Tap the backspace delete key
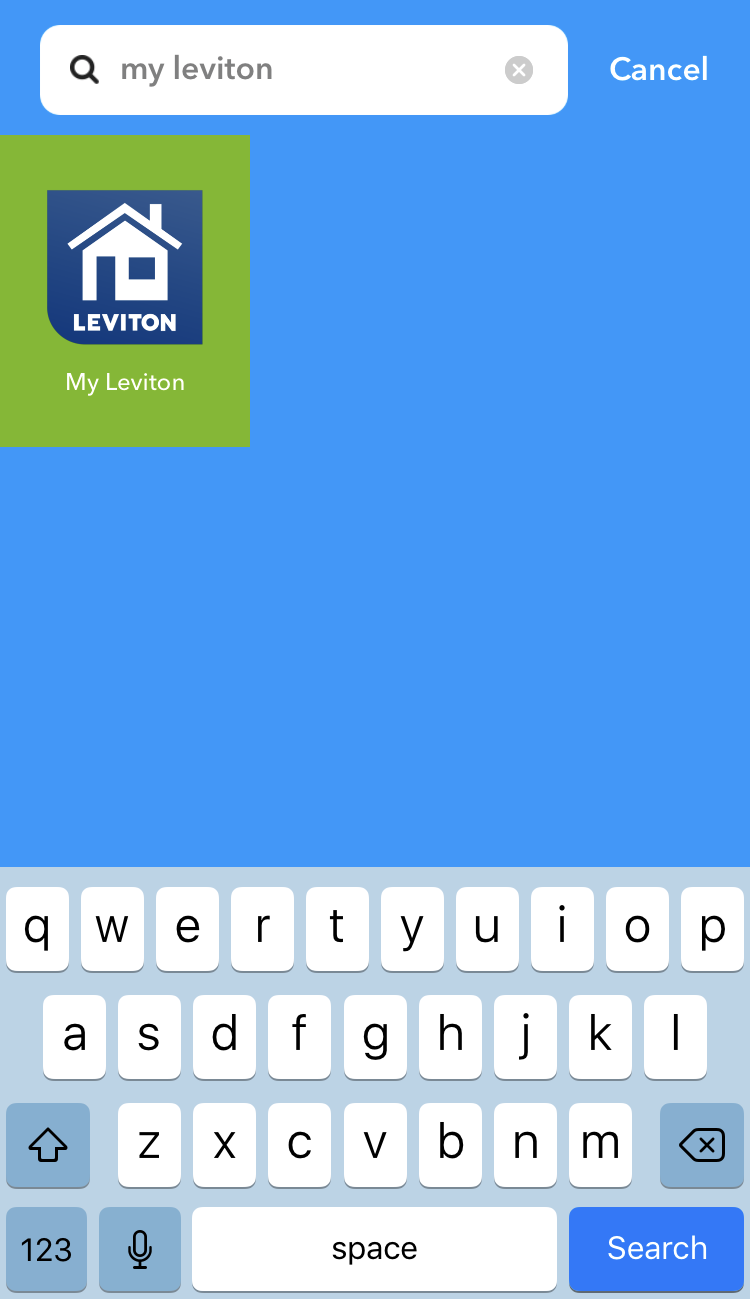Image resolution: width=750 pixels, height=1299 pixels. (702, 1145)
